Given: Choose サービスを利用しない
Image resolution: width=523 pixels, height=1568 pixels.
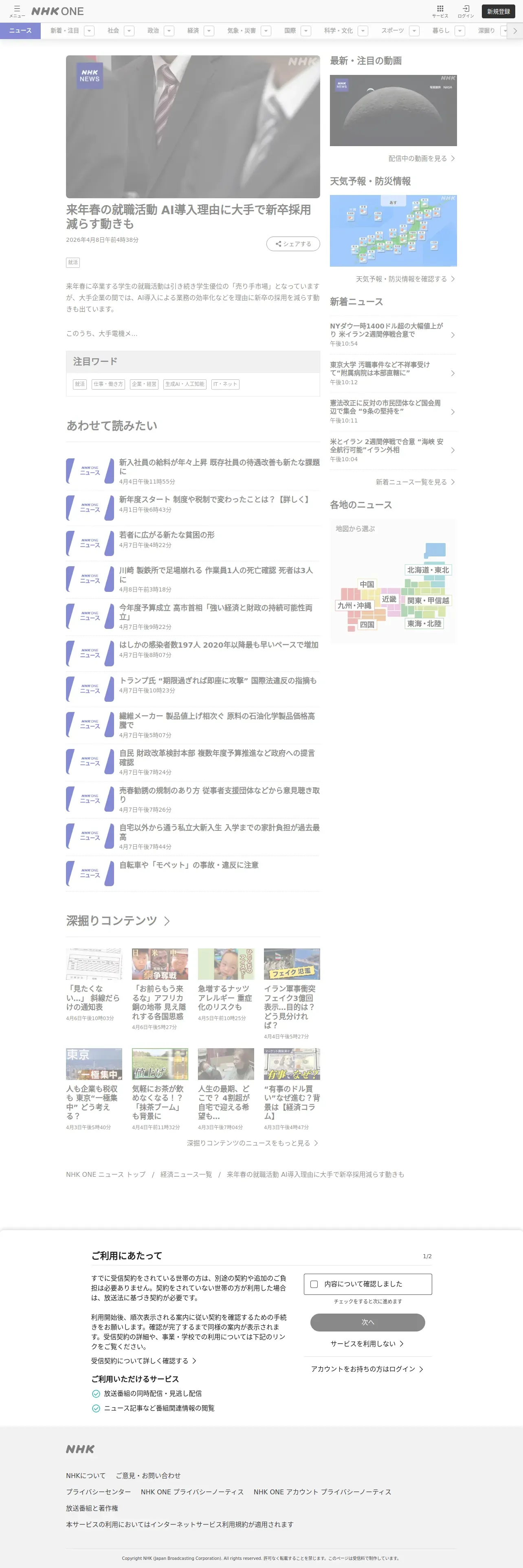Looking at the screenshot, I should pos(367,1343).
